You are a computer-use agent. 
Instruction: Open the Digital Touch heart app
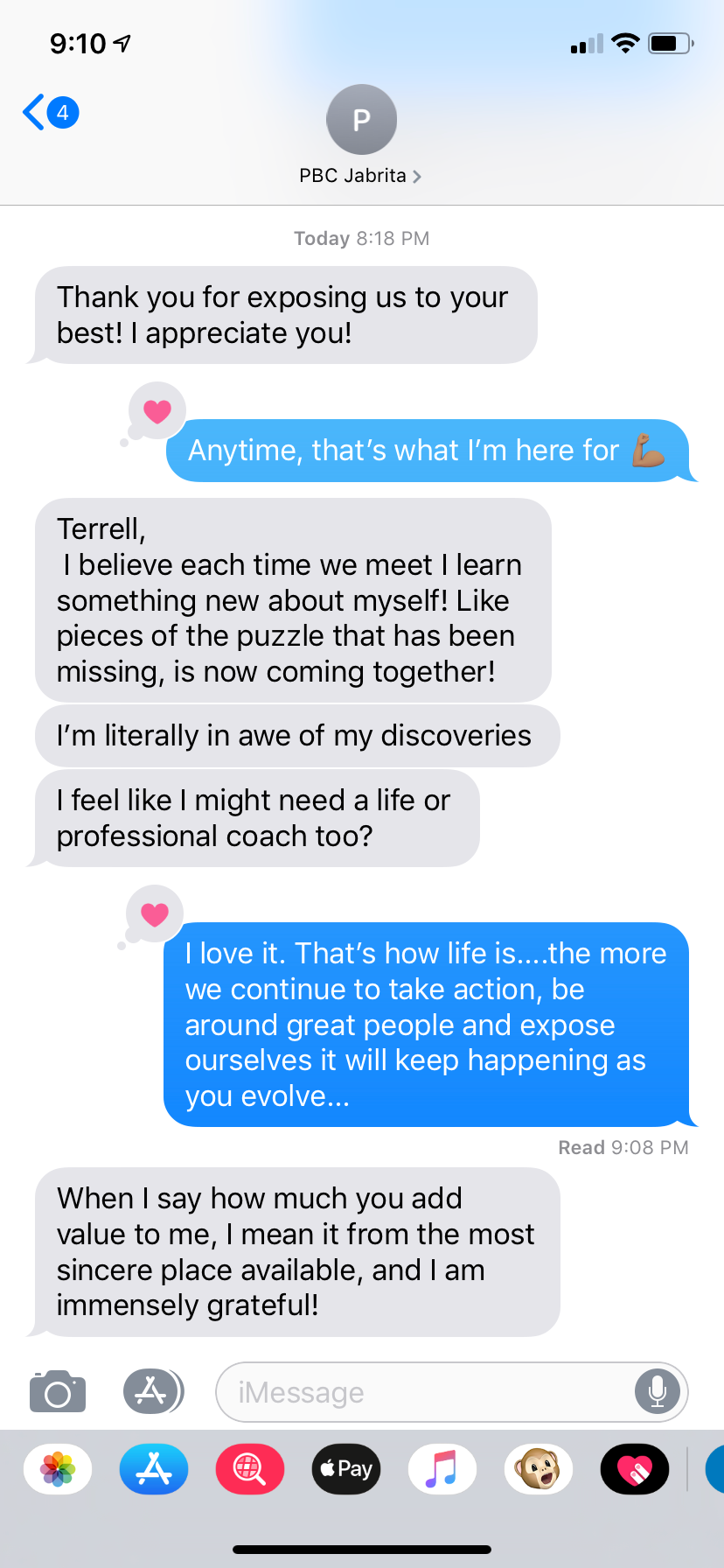coord(635,1469)
